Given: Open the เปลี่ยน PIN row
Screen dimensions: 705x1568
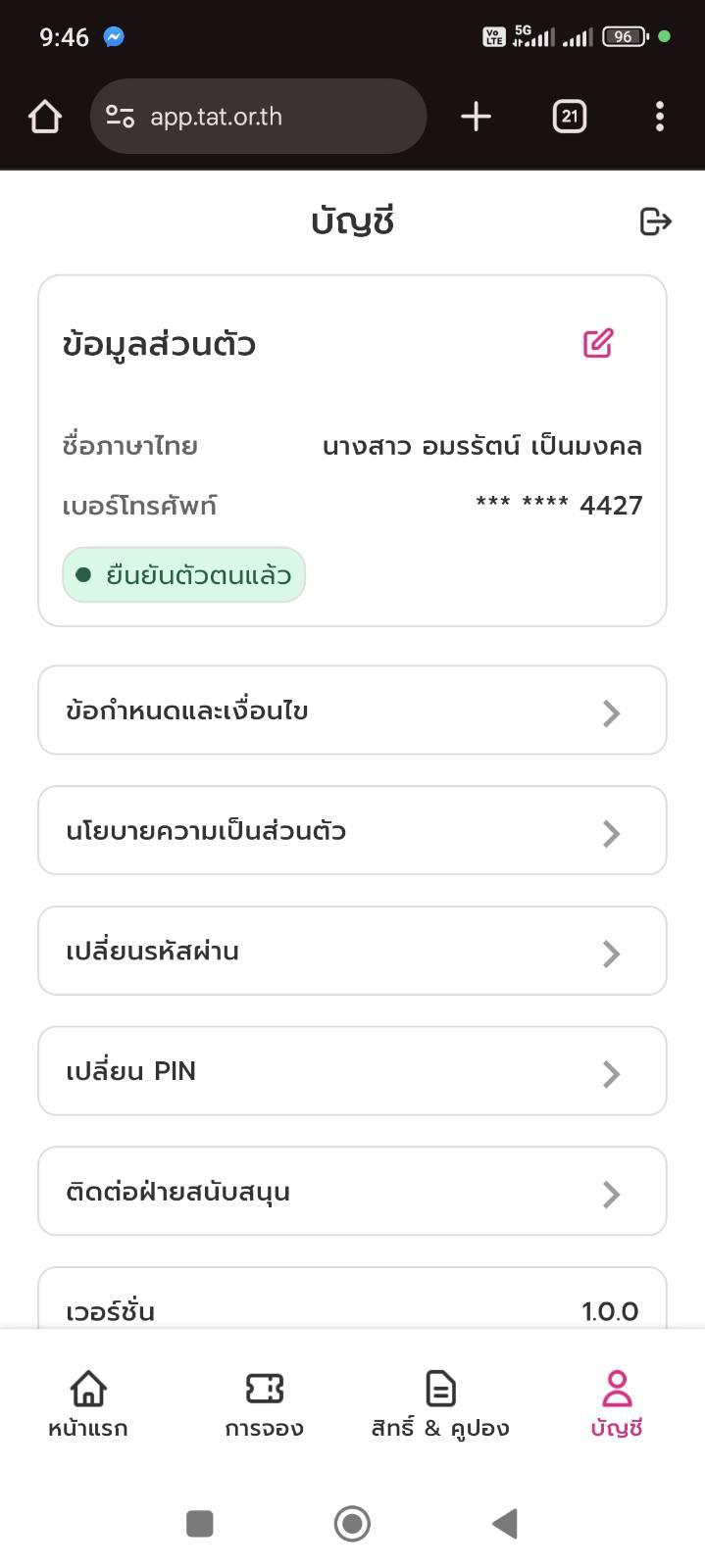Looking at the screenshot, I should [x=352, y=1071].
